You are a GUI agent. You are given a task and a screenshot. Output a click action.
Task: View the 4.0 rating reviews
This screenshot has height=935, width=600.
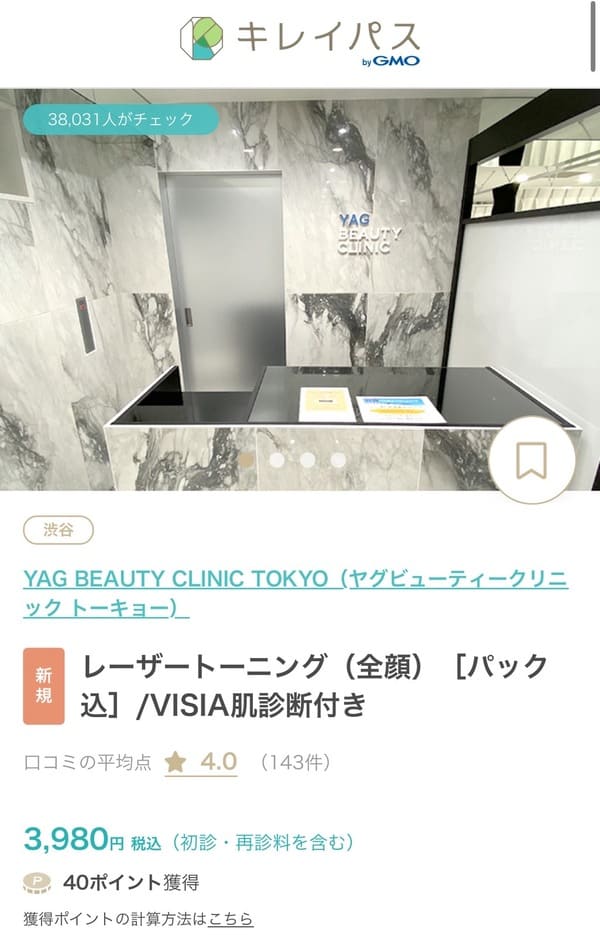(x=218, y=763)
